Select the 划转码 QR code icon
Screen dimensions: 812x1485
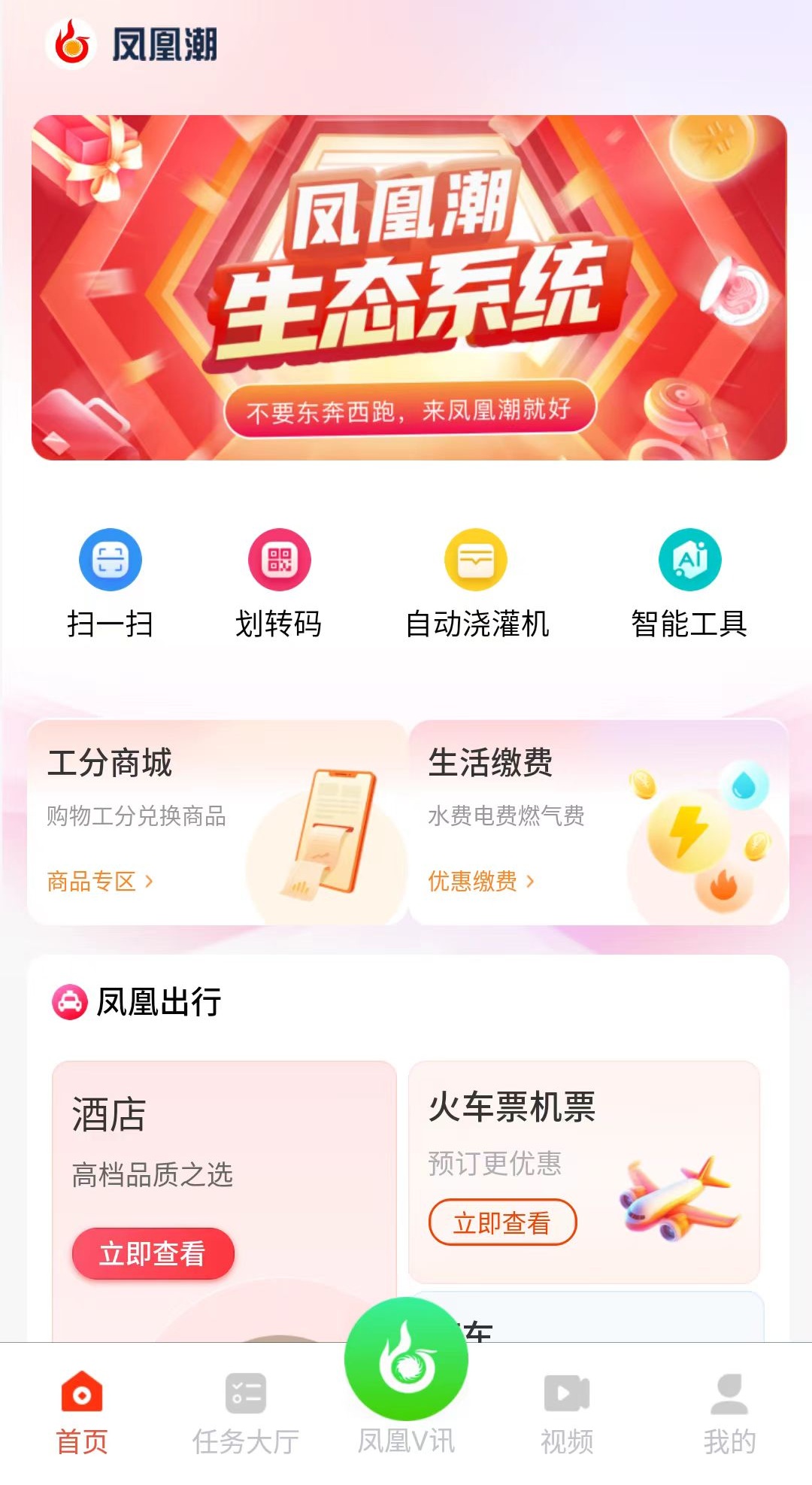click(278, 560)
